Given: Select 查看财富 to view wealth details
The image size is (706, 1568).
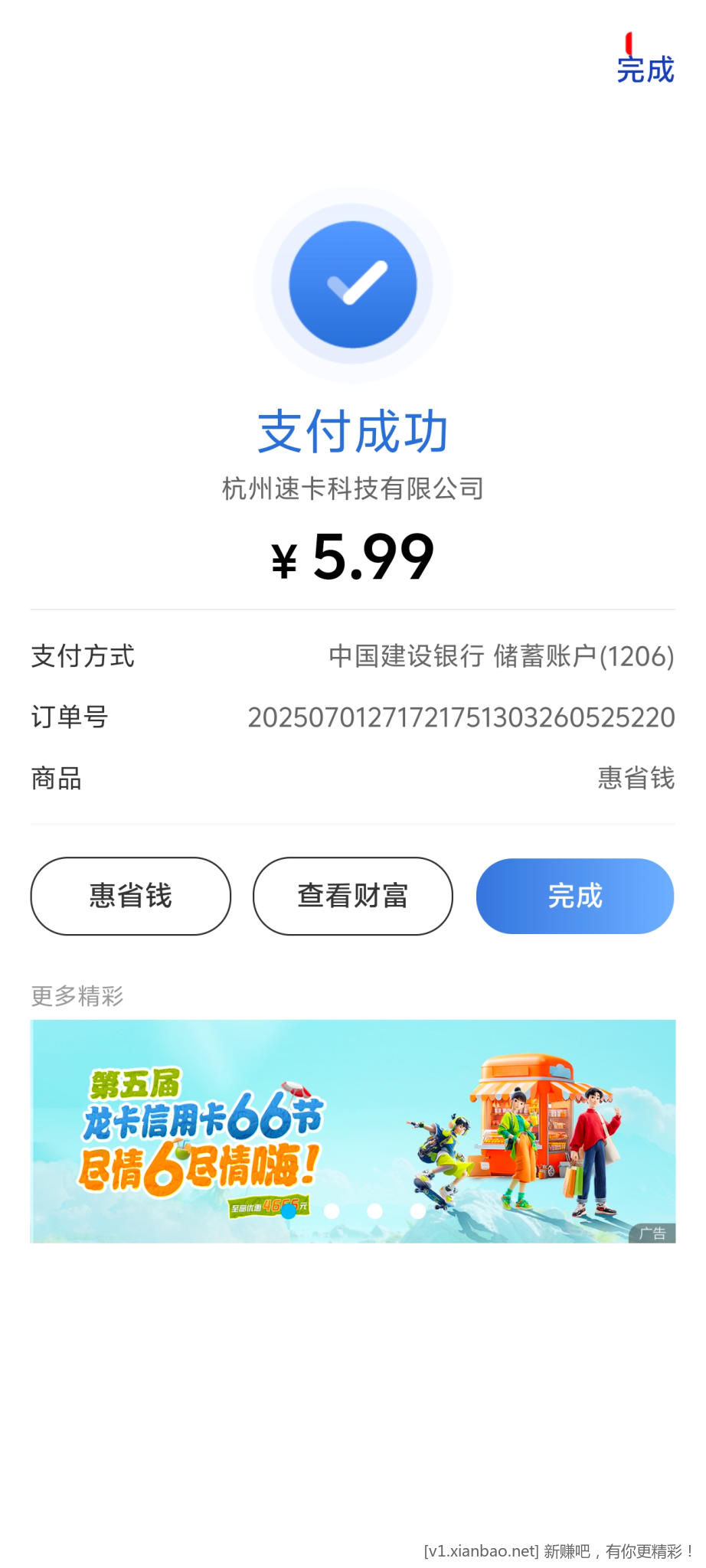Looking at the screenshot, I should 352,896.
